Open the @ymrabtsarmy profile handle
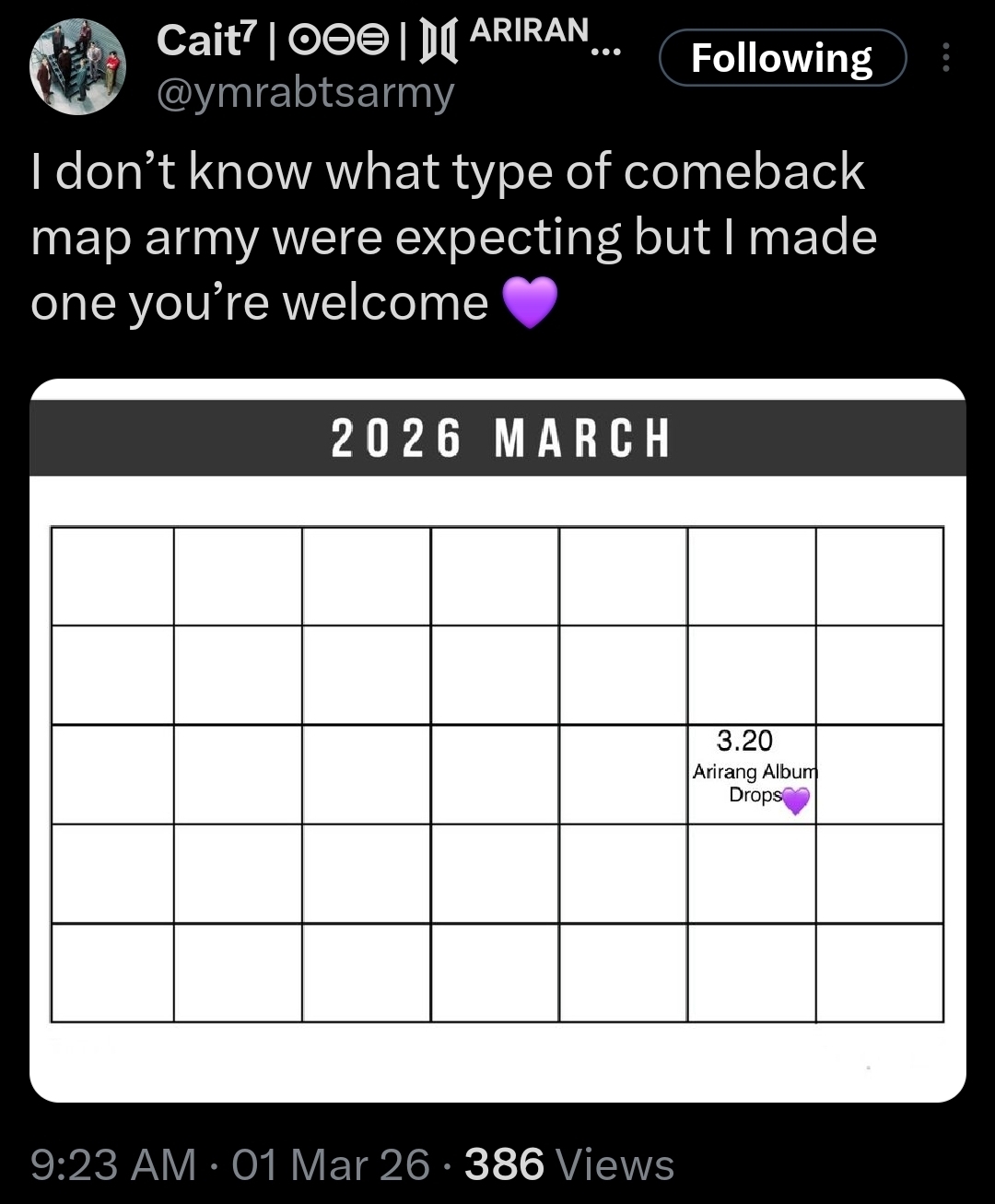 tap(305, 93)
